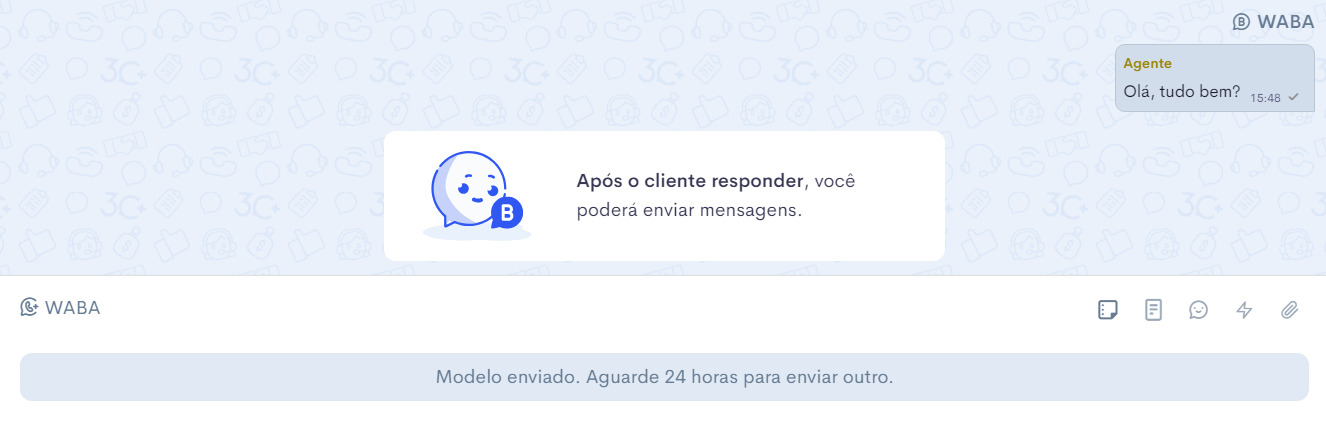This screenshot has height=422, width=1326.
Task: Open the internal note icon
Action: tap(1107, 310)
